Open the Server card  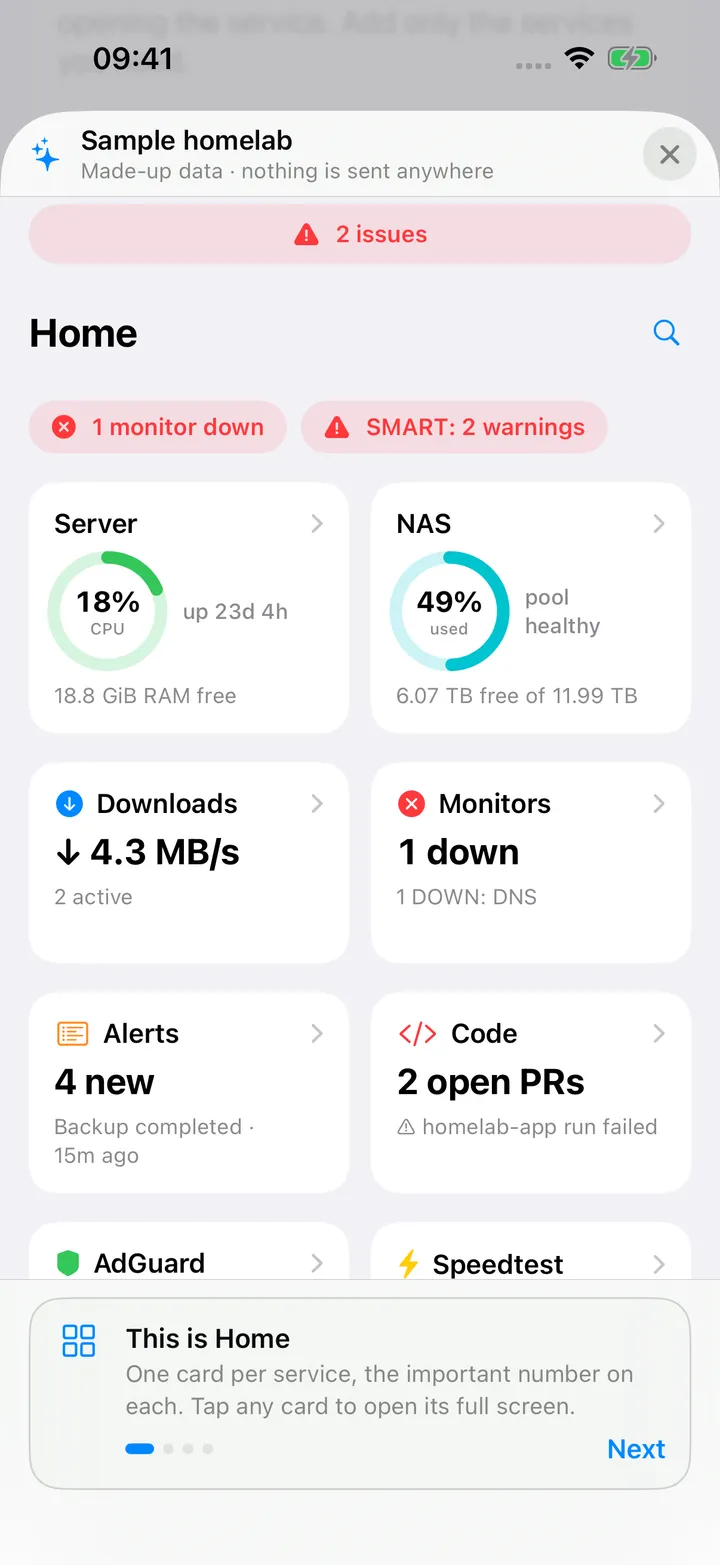[189, 608]
